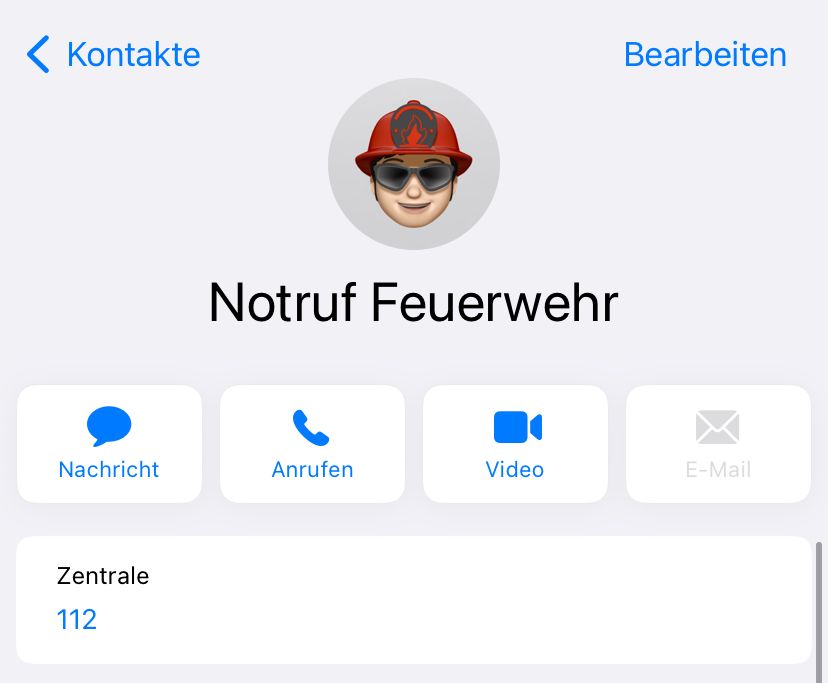Tap the Anrufen call button
828x683 pixels.
(x=312, y=444)
